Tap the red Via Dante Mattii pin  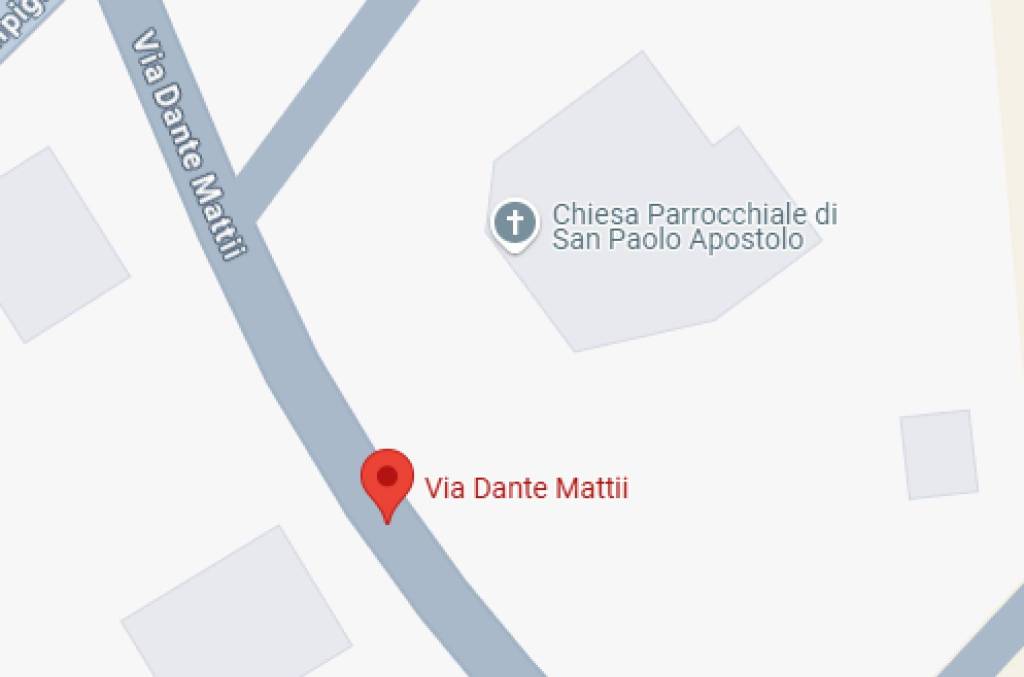386,481
